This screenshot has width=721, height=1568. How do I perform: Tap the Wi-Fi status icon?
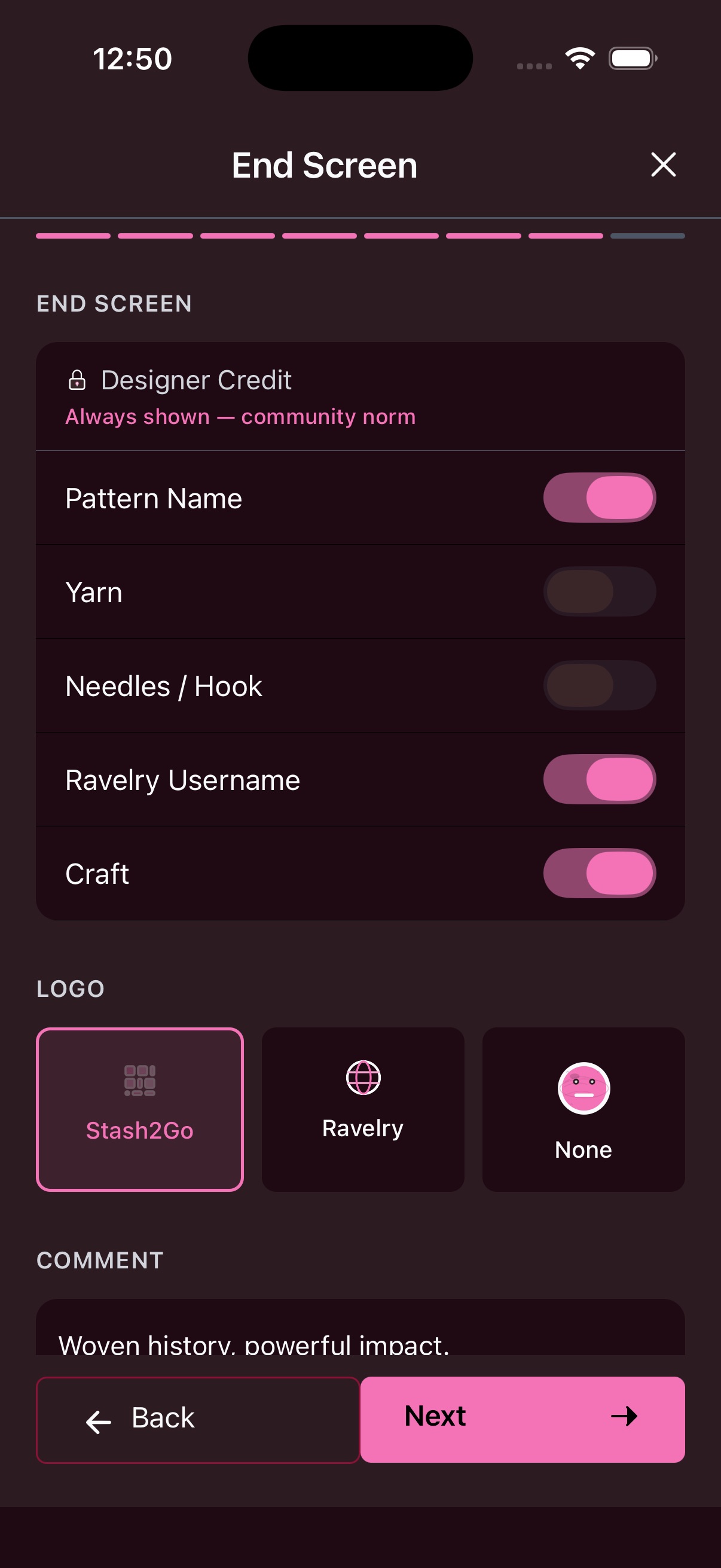[x=578, y=57]
